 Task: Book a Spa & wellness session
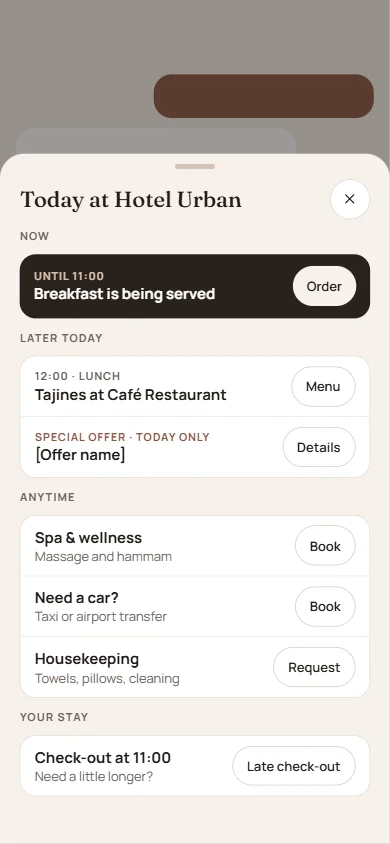click(x=325, y=546)
